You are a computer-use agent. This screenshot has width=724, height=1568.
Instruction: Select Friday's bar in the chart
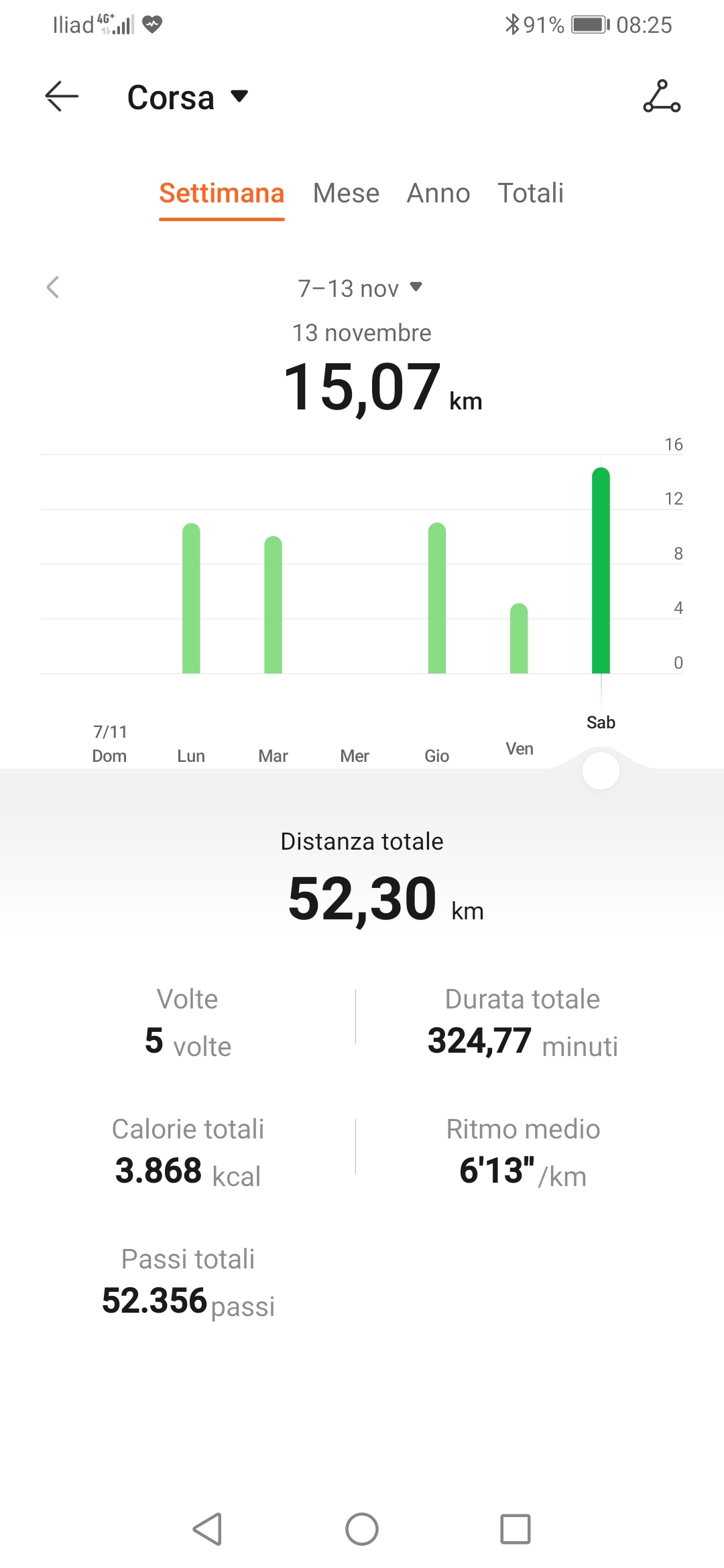519,639
